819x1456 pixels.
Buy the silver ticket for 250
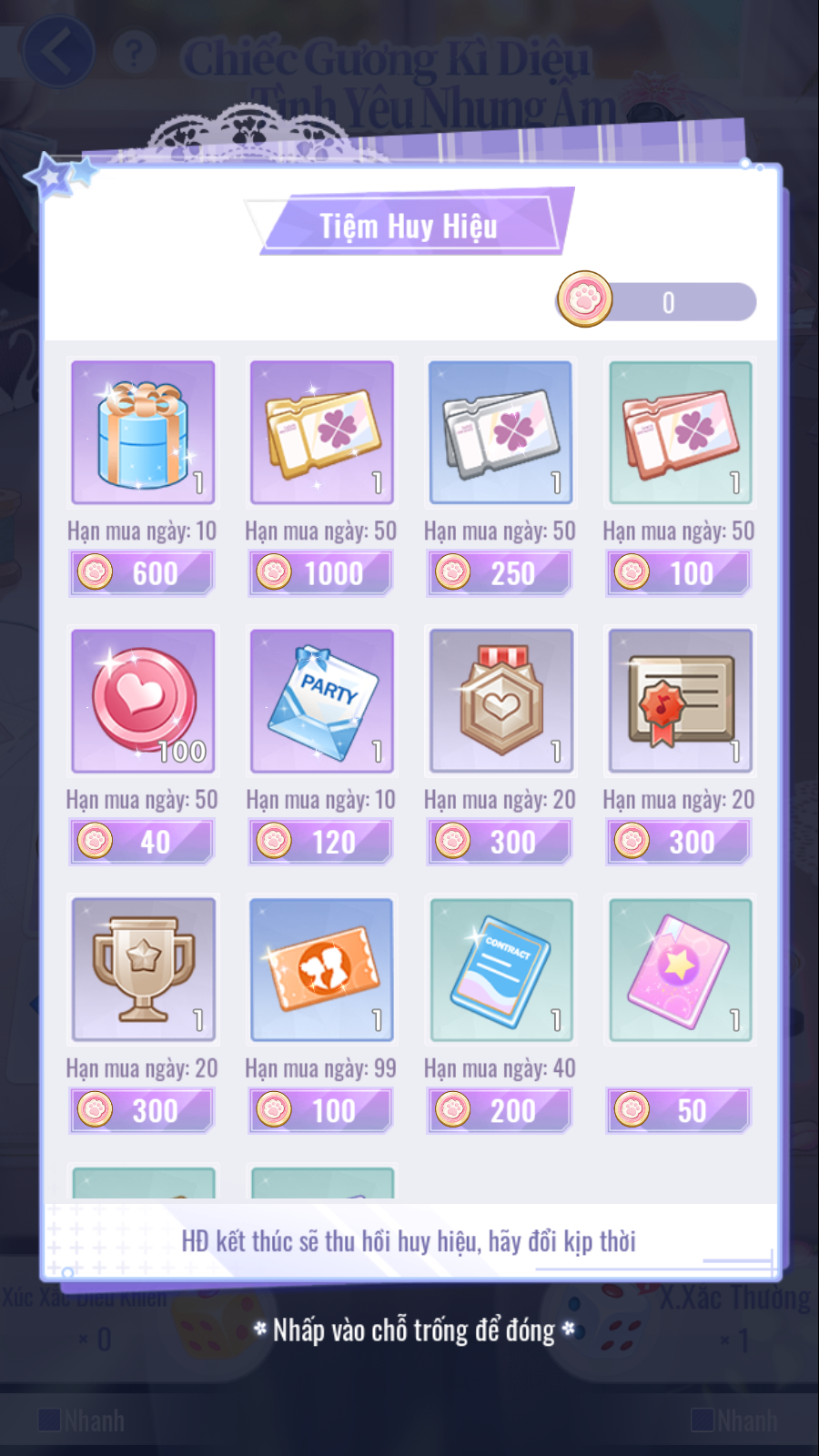point(500,573)
